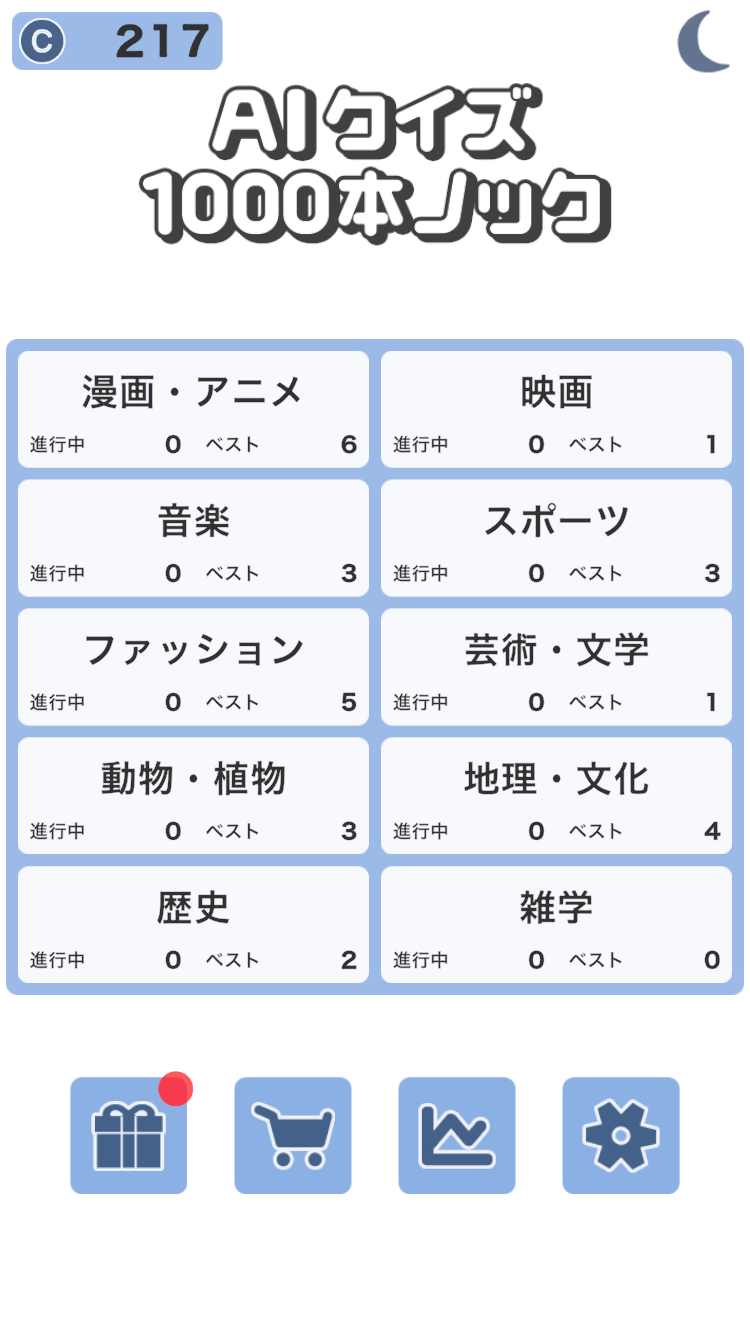This screenshot has height=1334, width=750.
Task: Open the gift box rewards
Action: point(129,1136)
